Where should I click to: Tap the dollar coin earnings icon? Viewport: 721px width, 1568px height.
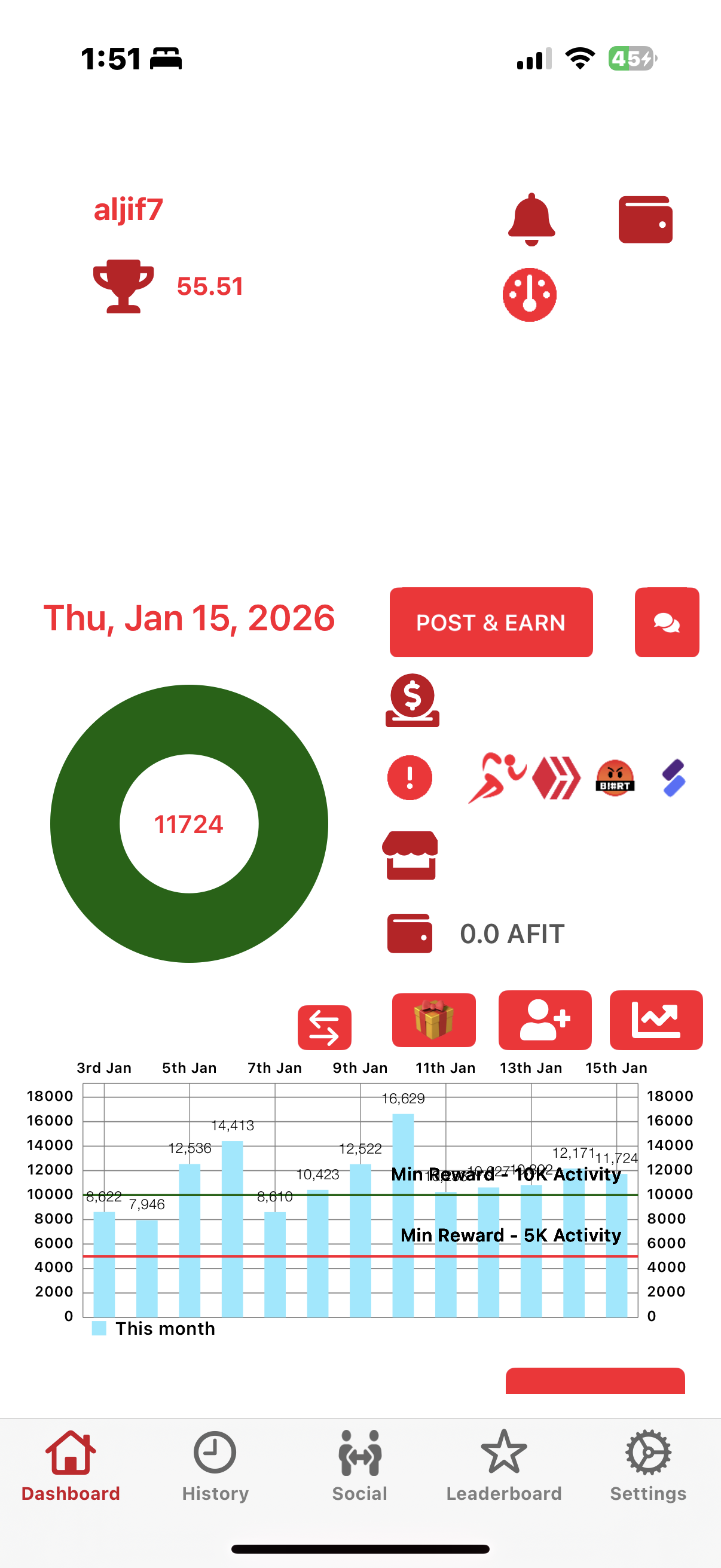click(x=412, y=701)
